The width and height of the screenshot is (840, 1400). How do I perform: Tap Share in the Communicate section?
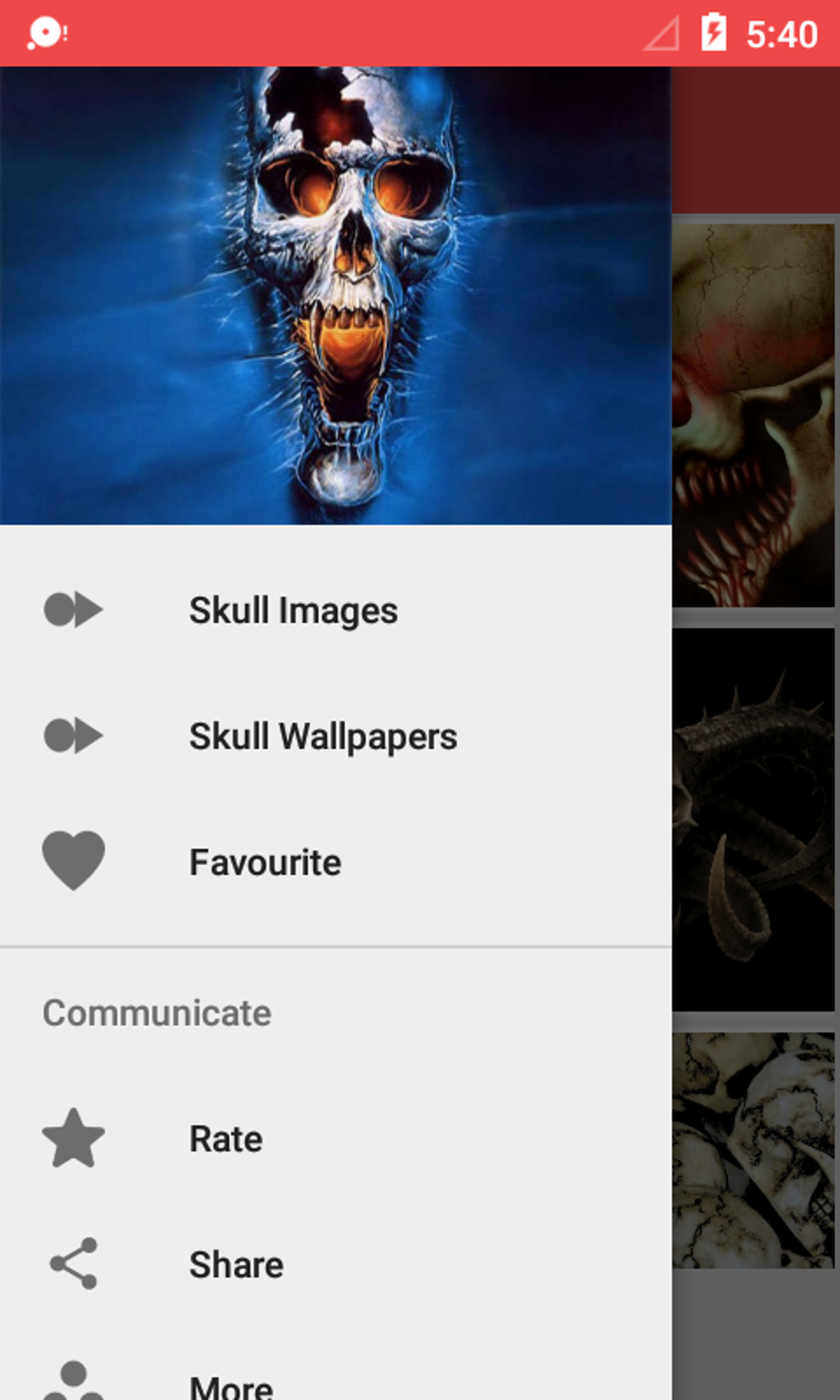(x=236, y=1264)
